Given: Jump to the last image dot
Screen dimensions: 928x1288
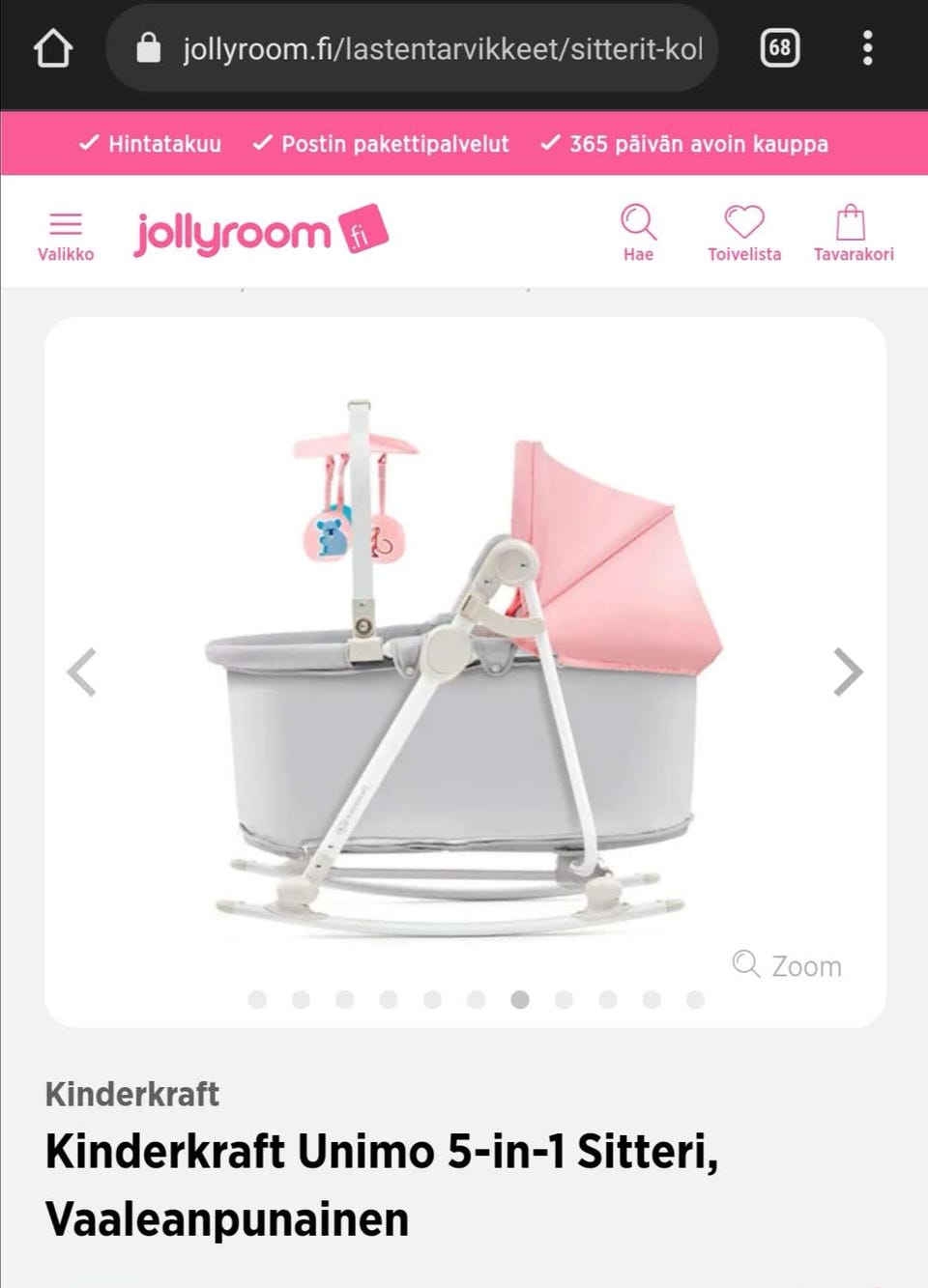Looking at the screenshot, I should (695, 999).
